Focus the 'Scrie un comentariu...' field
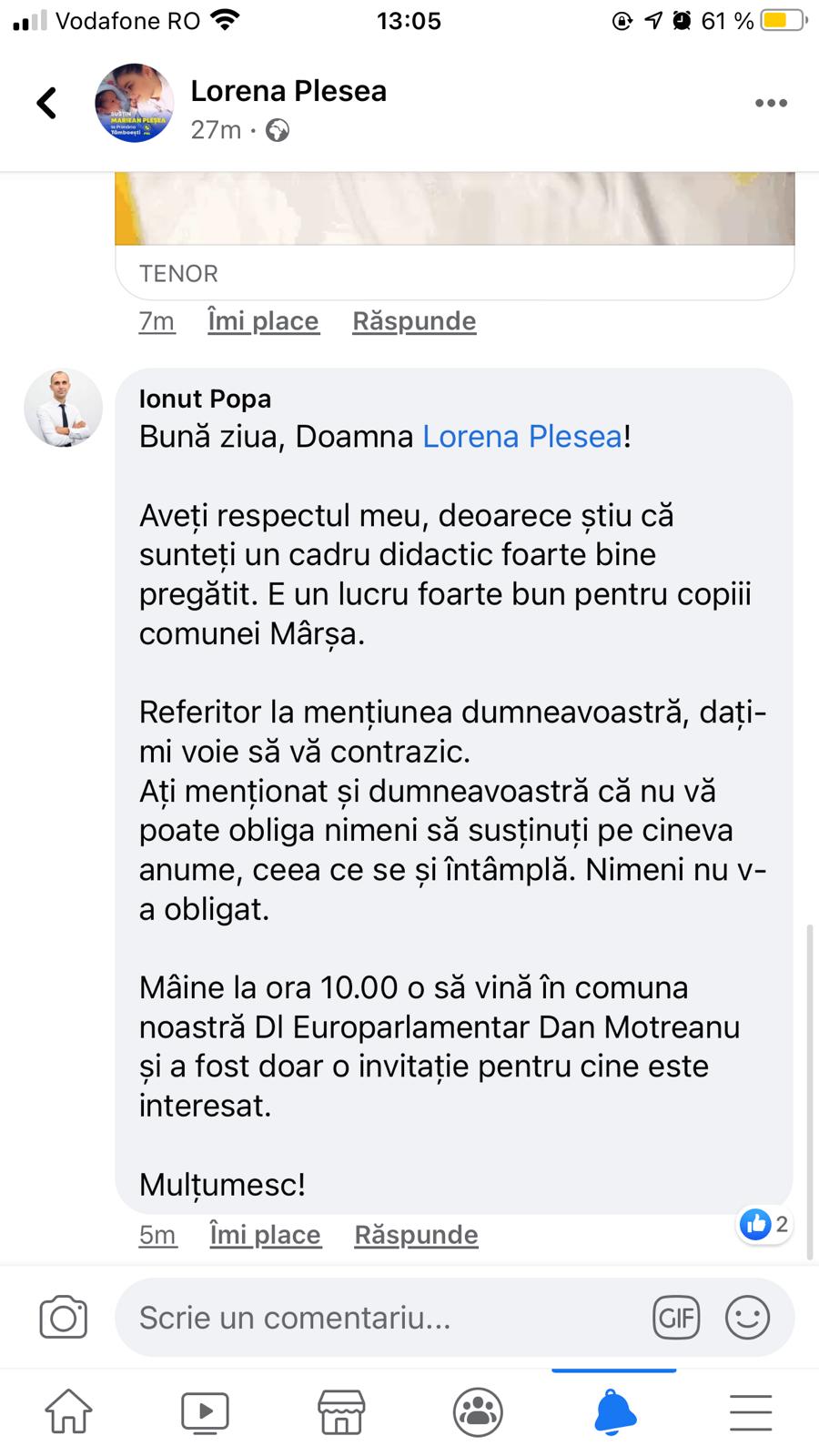819x1456 pixels. point(382,1318)
